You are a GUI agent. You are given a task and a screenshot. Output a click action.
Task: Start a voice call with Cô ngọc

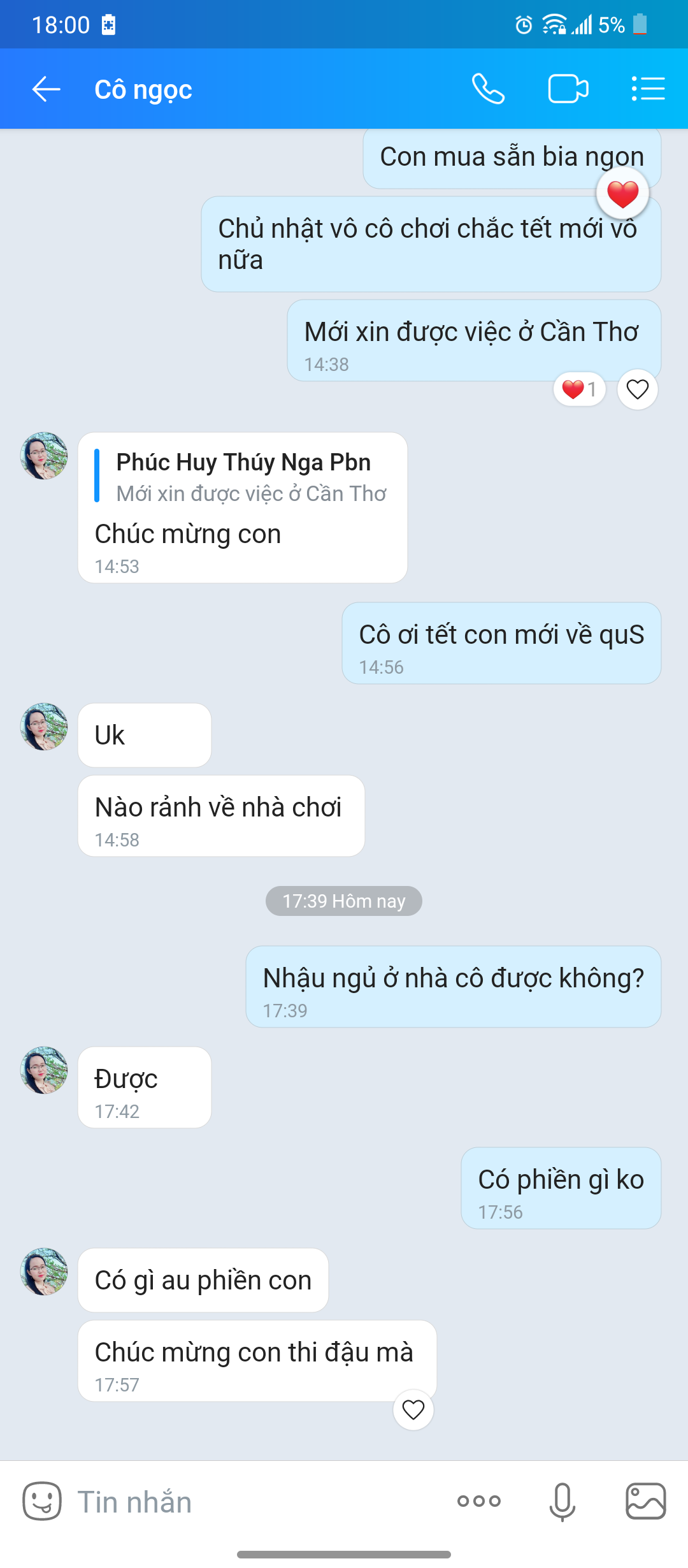(488, 89)
